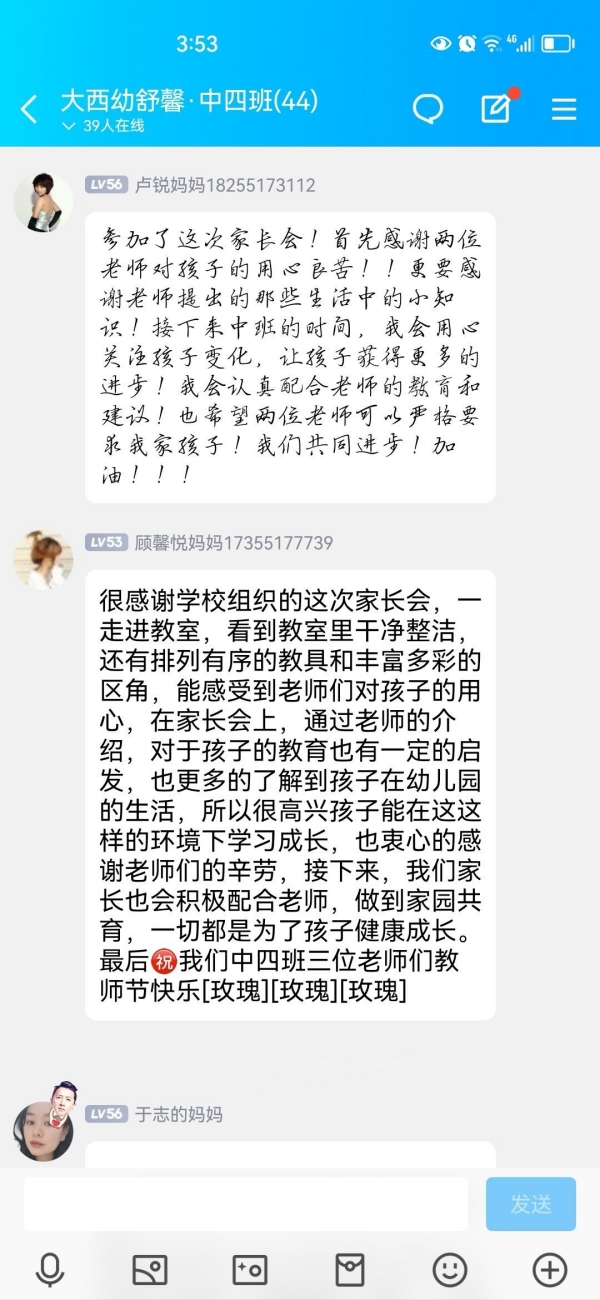The image size is (600, 1300).
Task: Open the red envelope icon
Action: (350, 1270)
